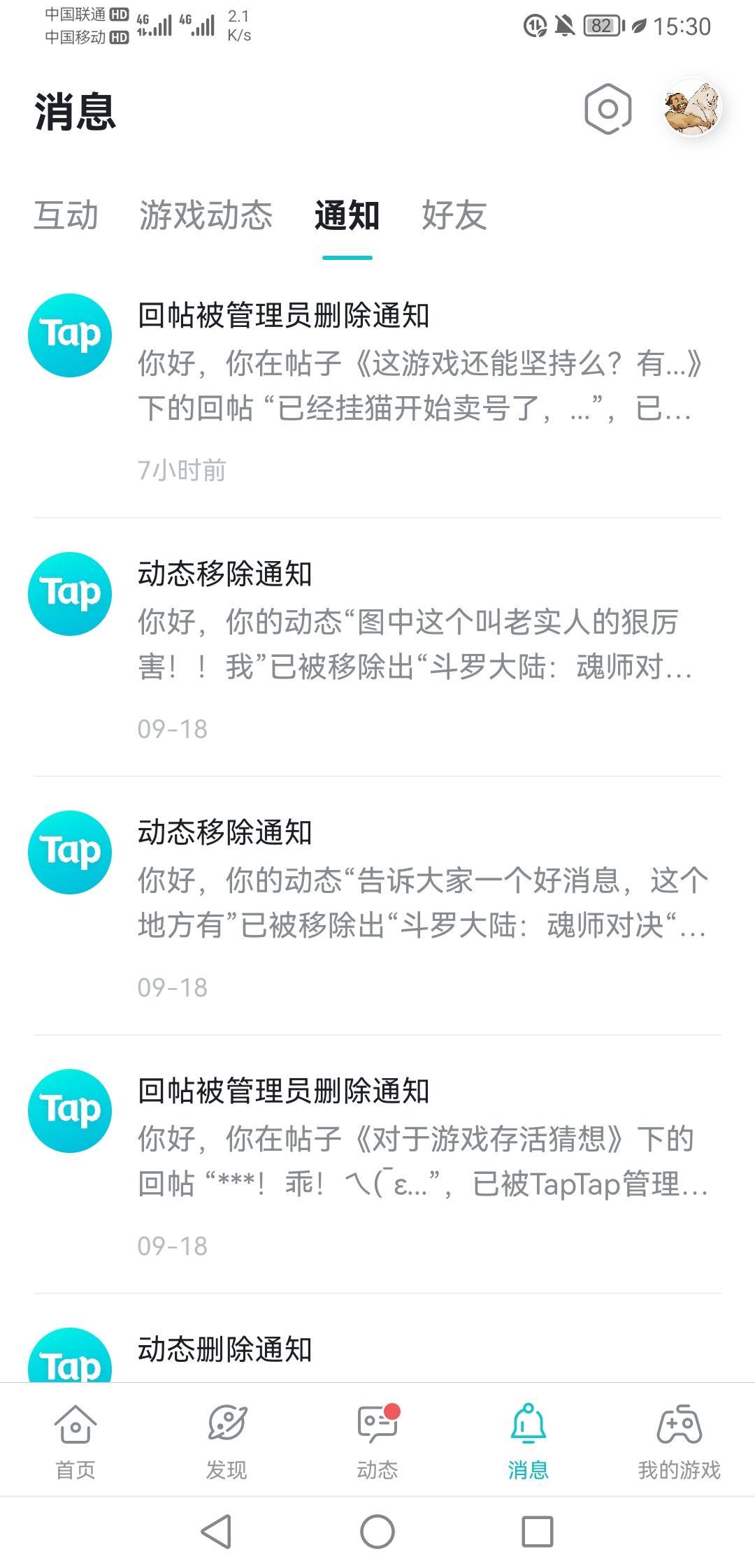Open the hexagon settings icon
755x1568 pixels.
click(607, 109)
